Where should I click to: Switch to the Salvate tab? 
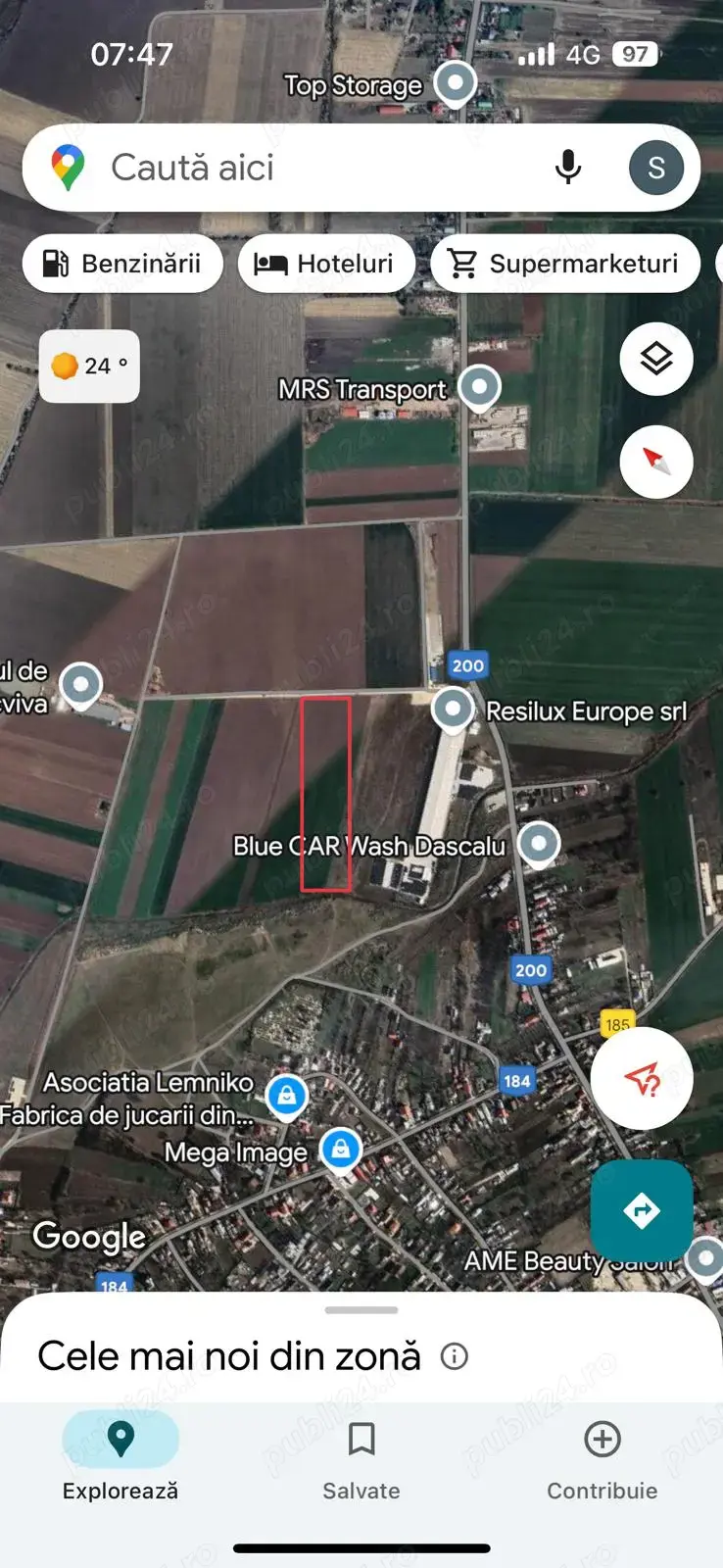click(361, 1460)
